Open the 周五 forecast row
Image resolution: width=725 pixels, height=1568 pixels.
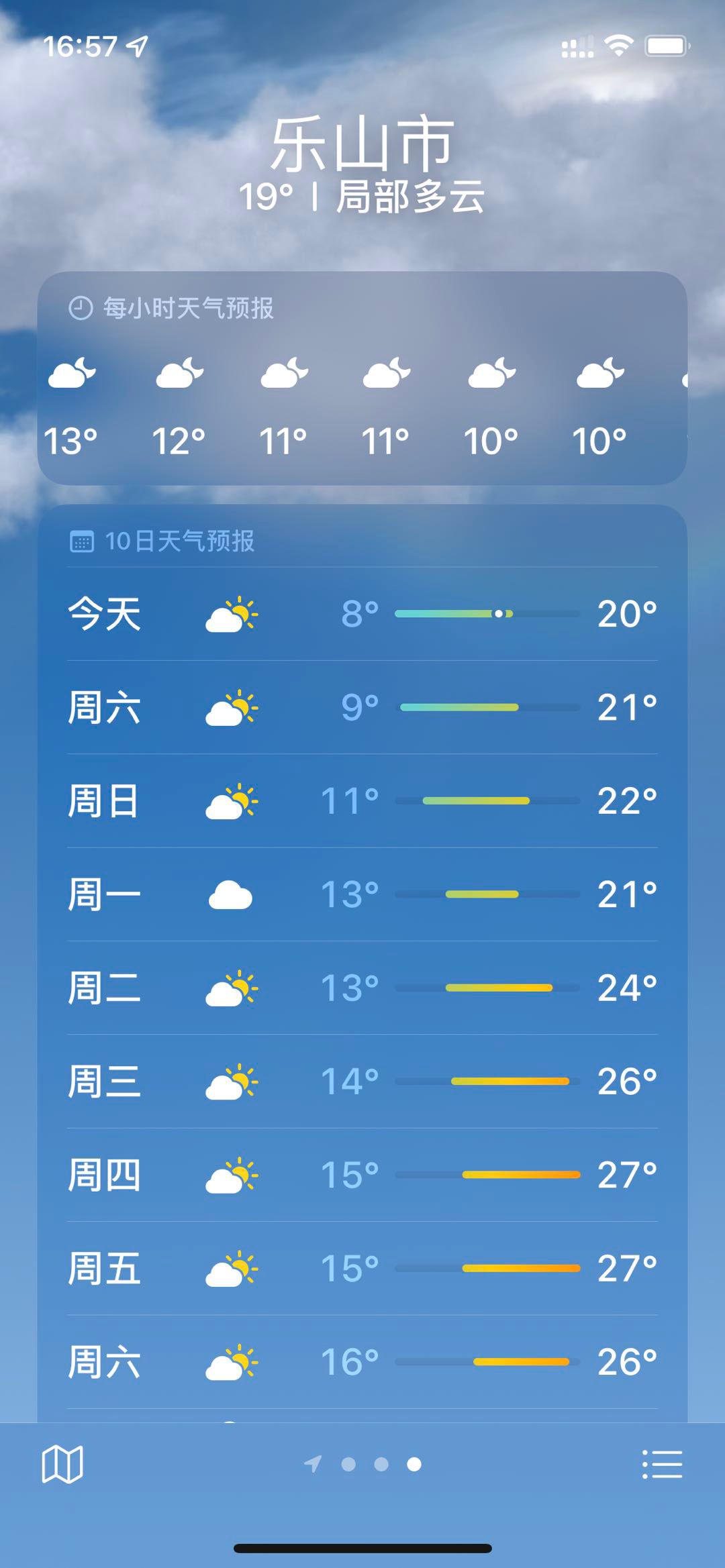(x=362, y=1269)
